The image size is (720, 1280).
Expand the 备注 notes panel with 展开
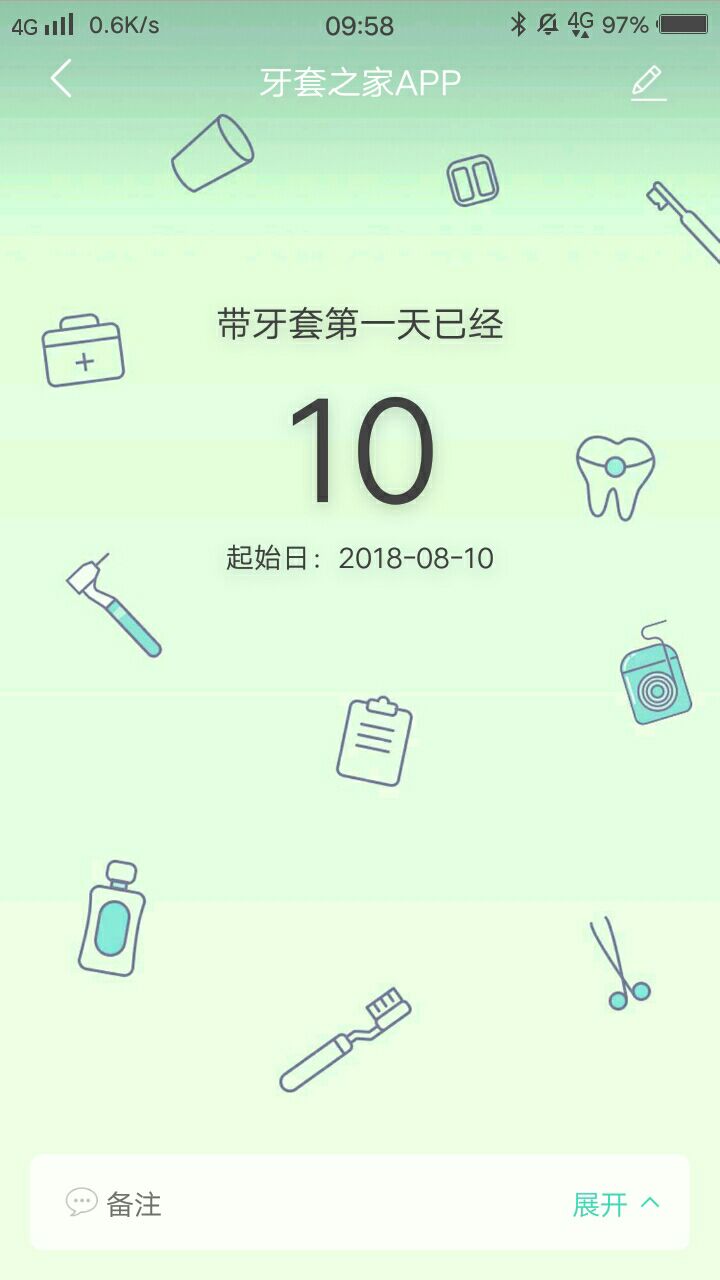pos(614,1204)
